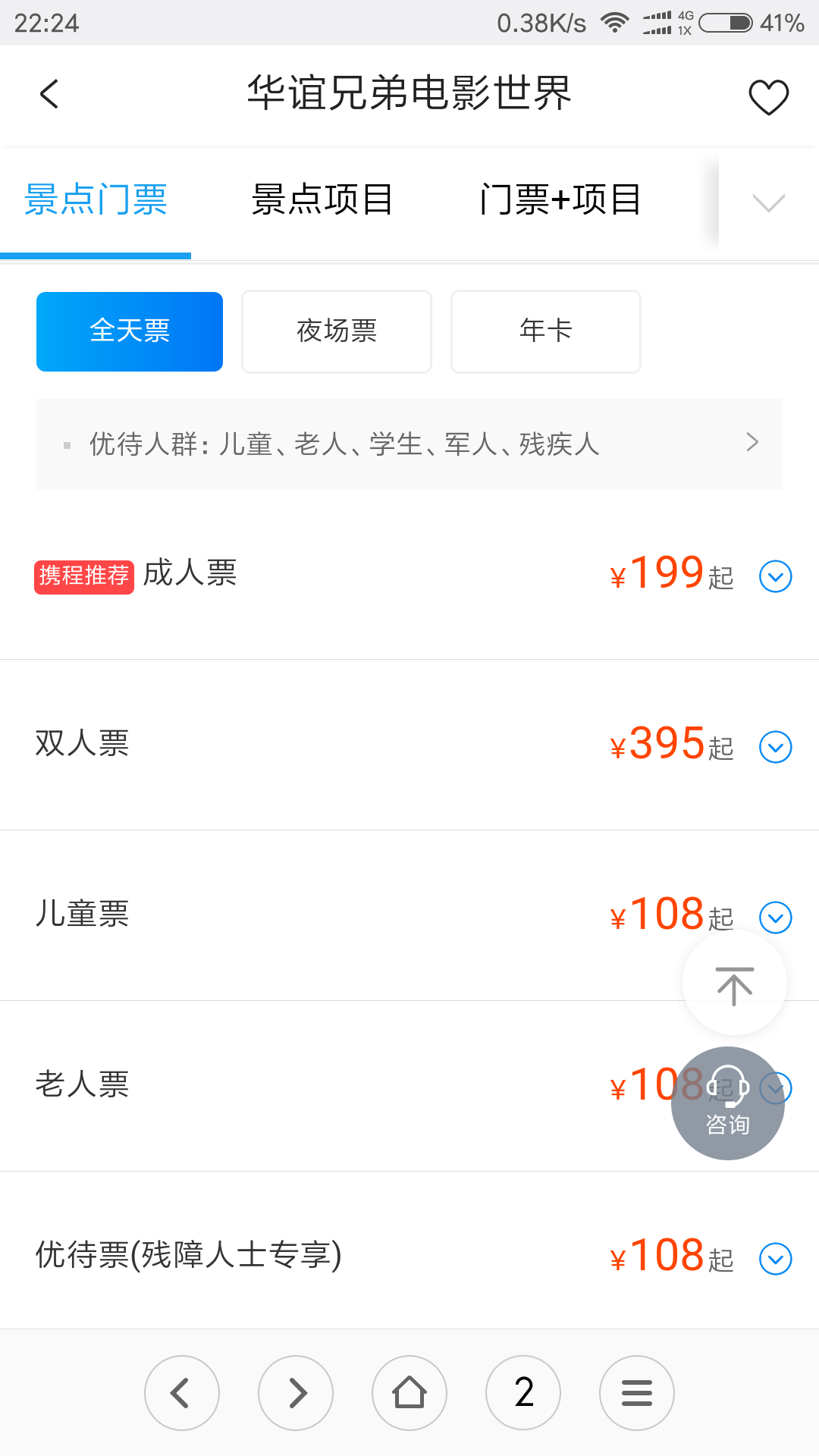The image size is (819, 1456).
Task: Open the 优待人群 details row
Action: [x=409, y=444]
